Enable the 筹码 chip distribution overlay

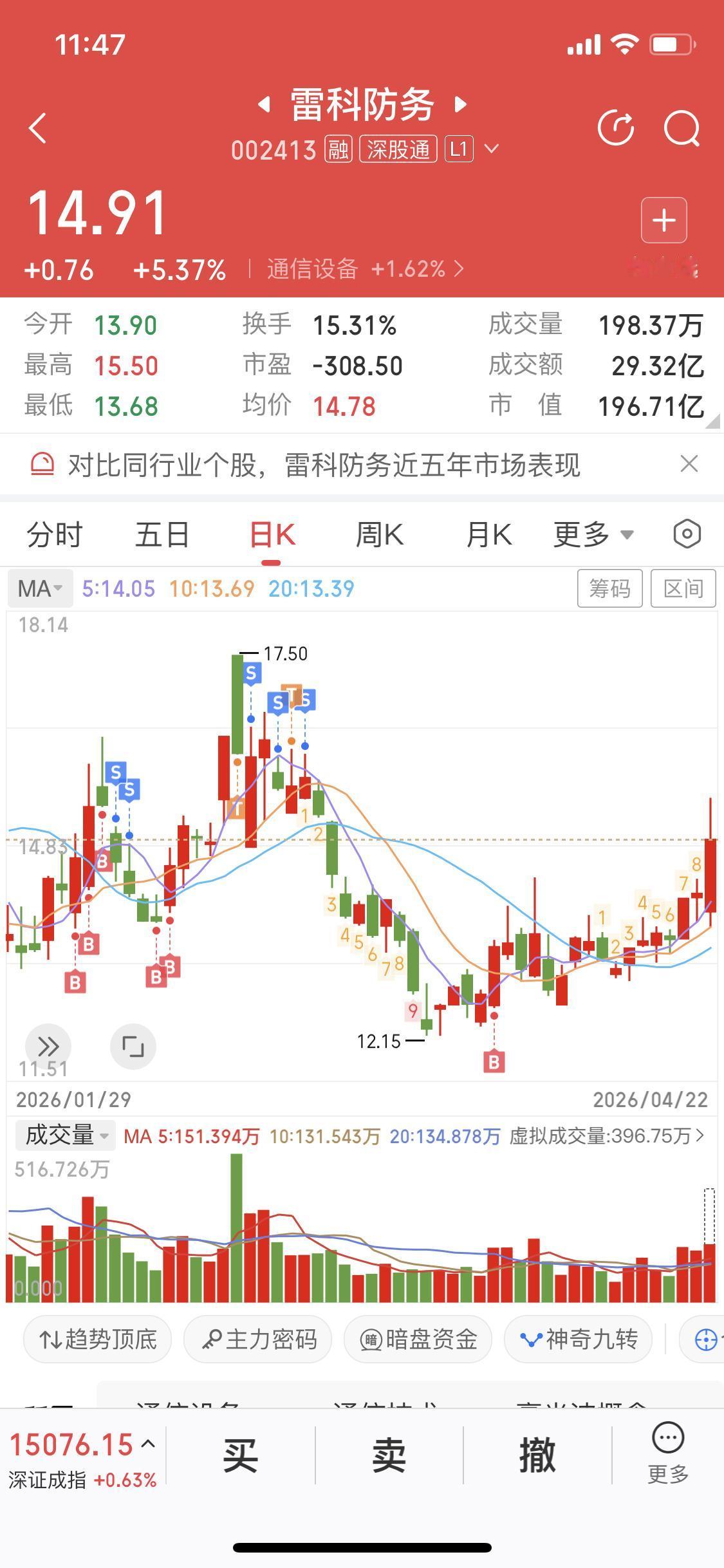609,588
